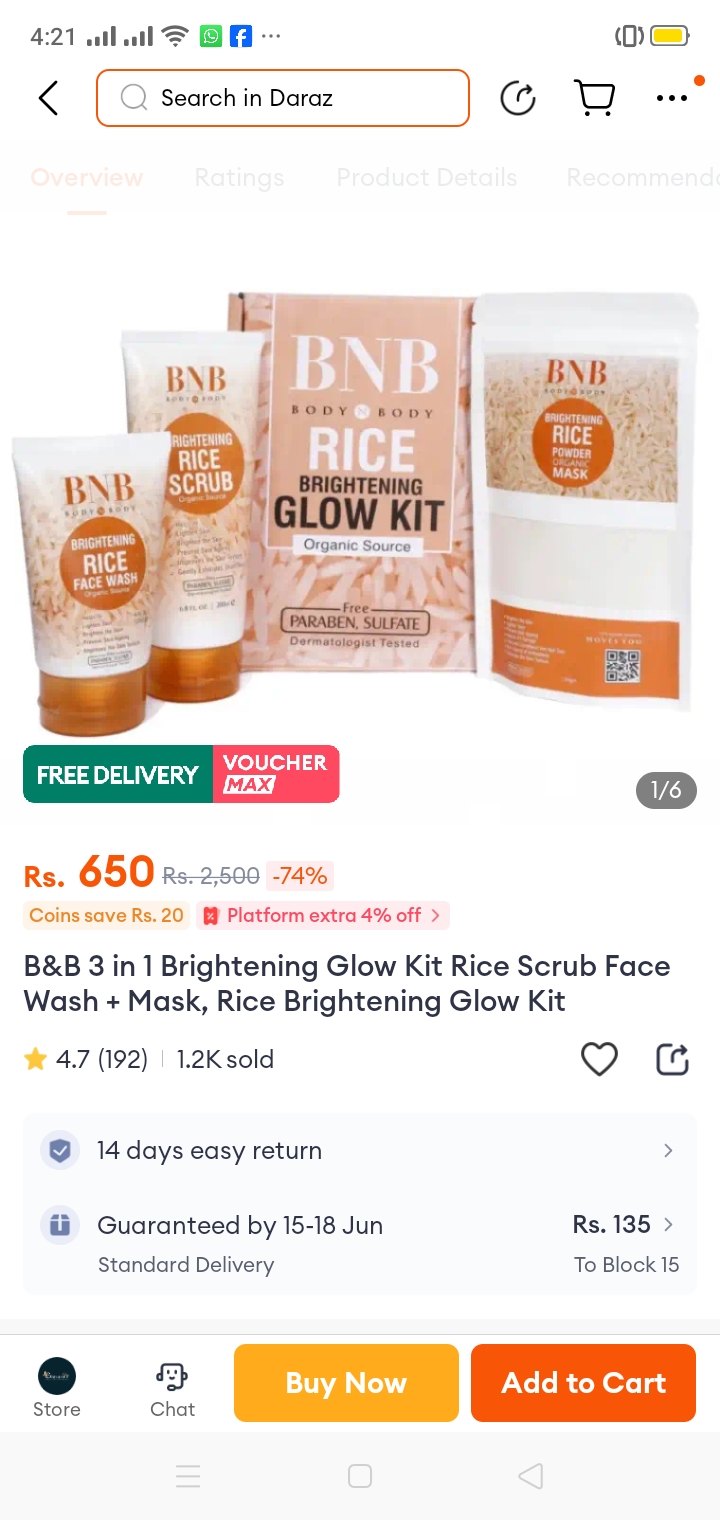This screenshot has width=720, height=1520.
Task: Add product to wishlist with heart icon
Action: click(x=599, y=1059)
